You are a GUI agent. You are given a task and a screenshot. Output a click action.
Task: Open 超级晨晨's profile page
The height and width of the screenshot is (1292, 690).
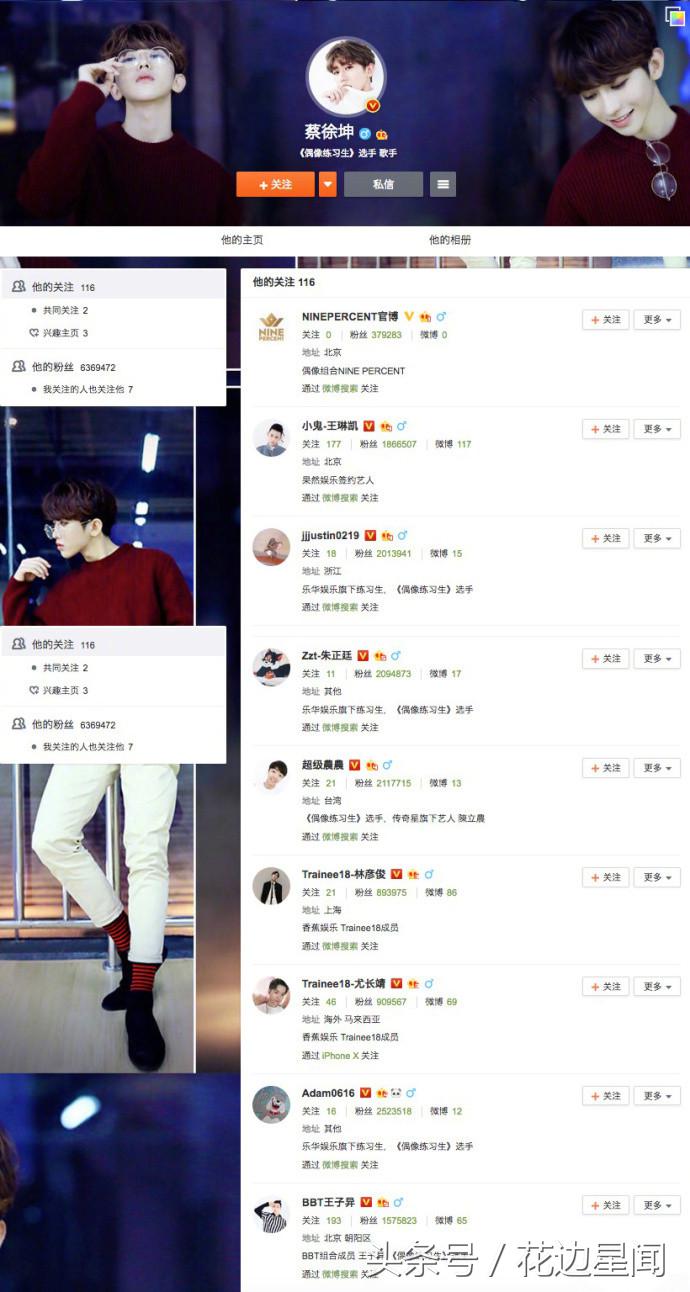click(321, 765)
